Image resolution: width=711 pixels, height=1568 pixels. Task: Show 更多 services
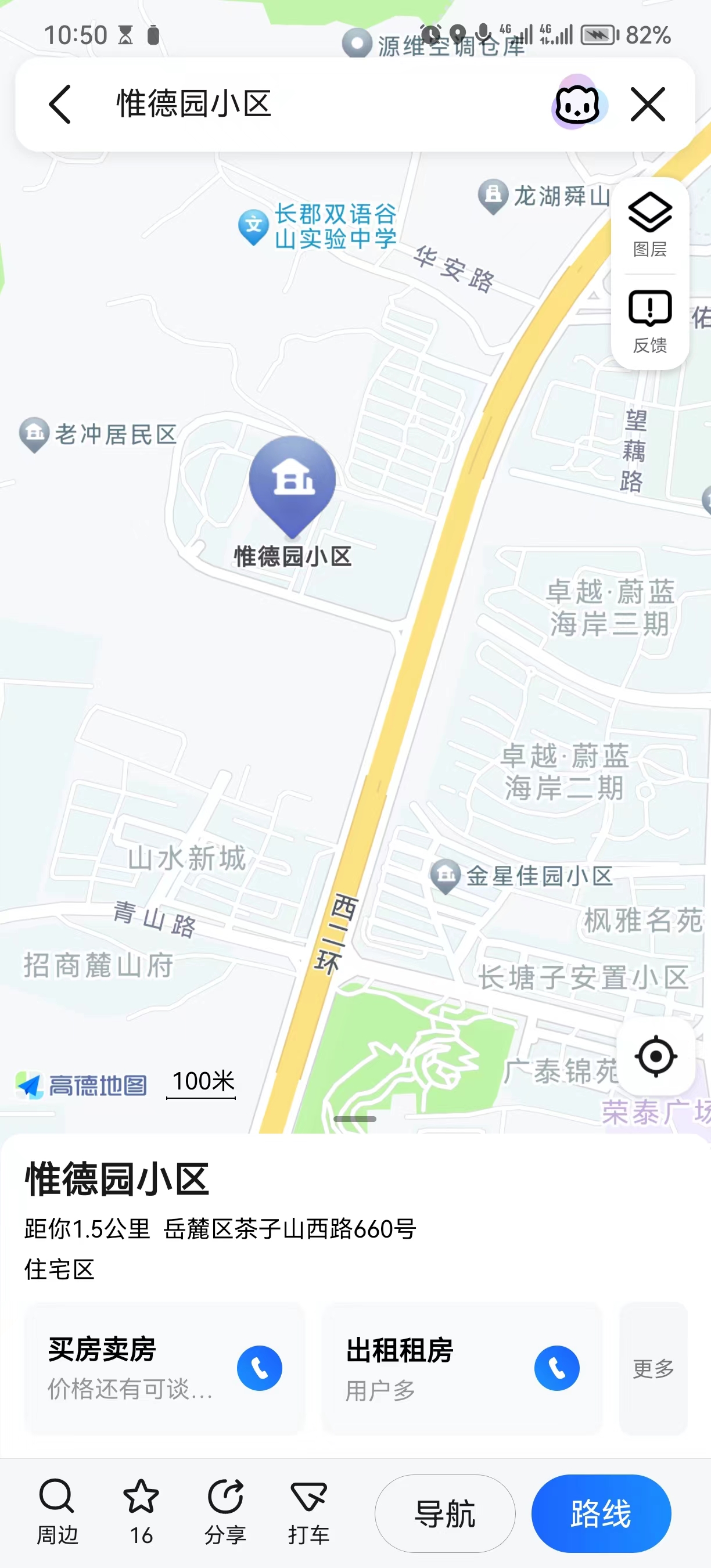[653, 1368]
